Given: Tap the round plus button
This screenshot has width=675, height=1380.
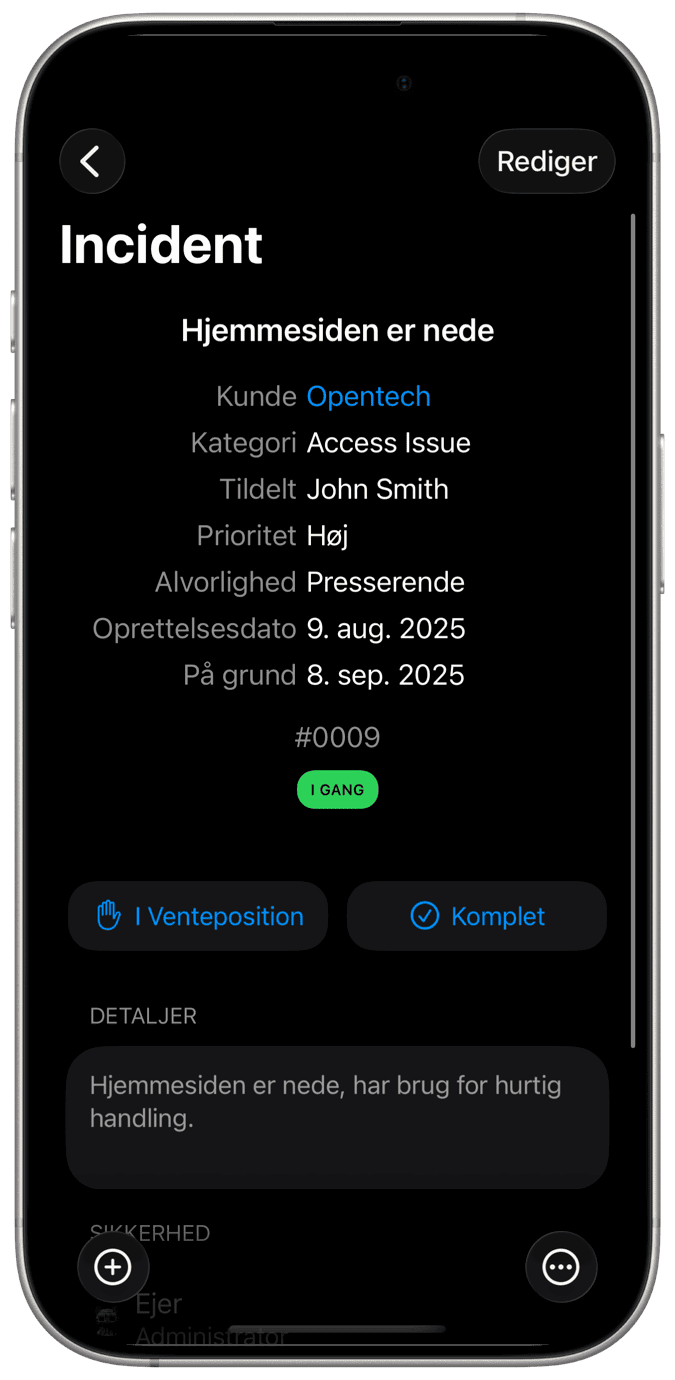Looking at the screenshot, I should point(113,1267).
